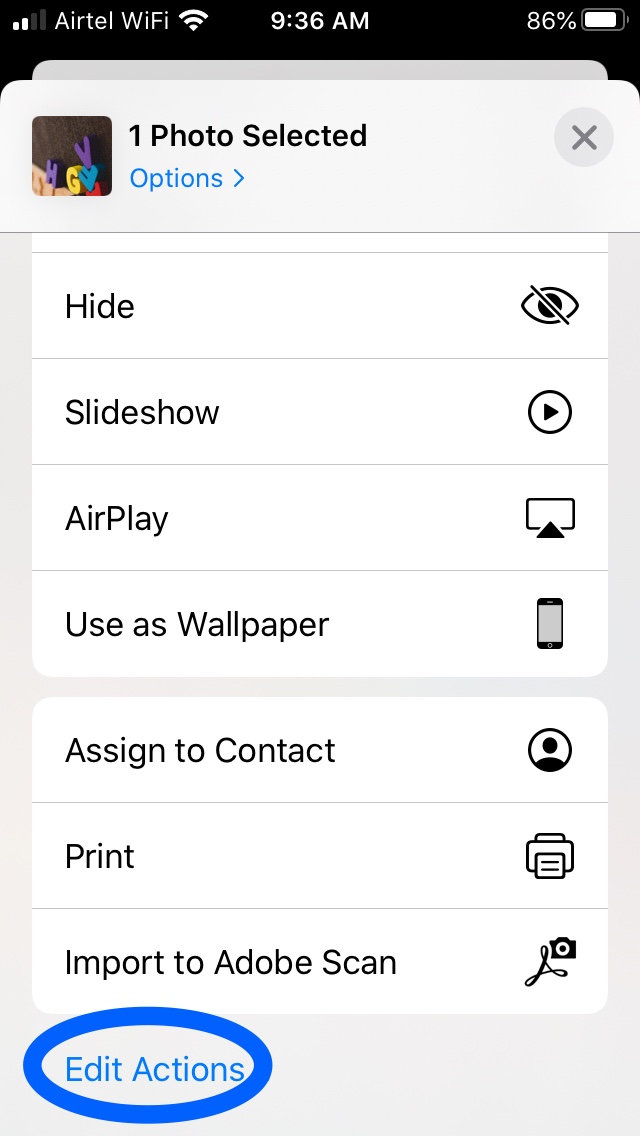
Task: Choose AirPlay for the photo
Action: pyautogui.click(x=320, y=518)
